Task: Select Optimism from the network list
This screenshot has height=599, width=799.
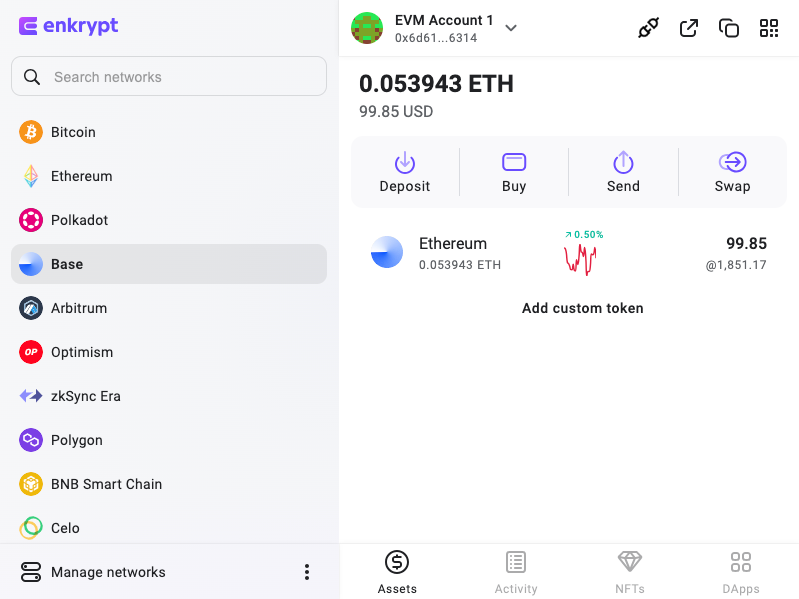Action: [x=169, y=352]
